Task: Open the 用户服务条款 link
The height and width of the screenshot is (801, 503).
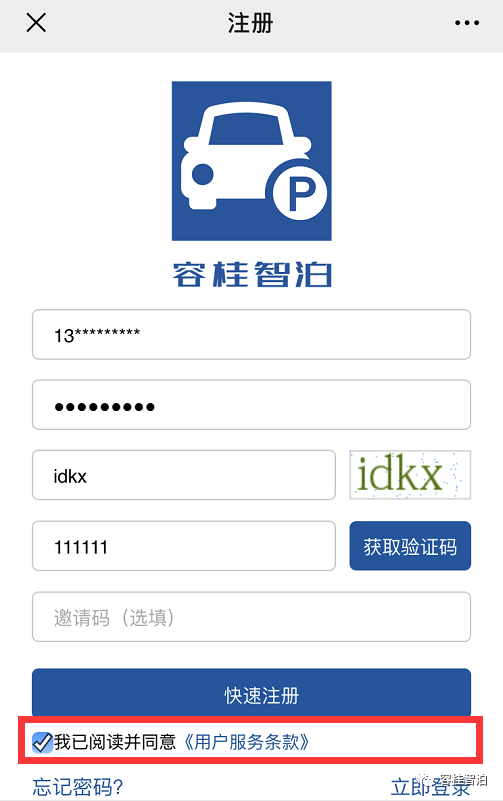Action: (x=246, y=742)
